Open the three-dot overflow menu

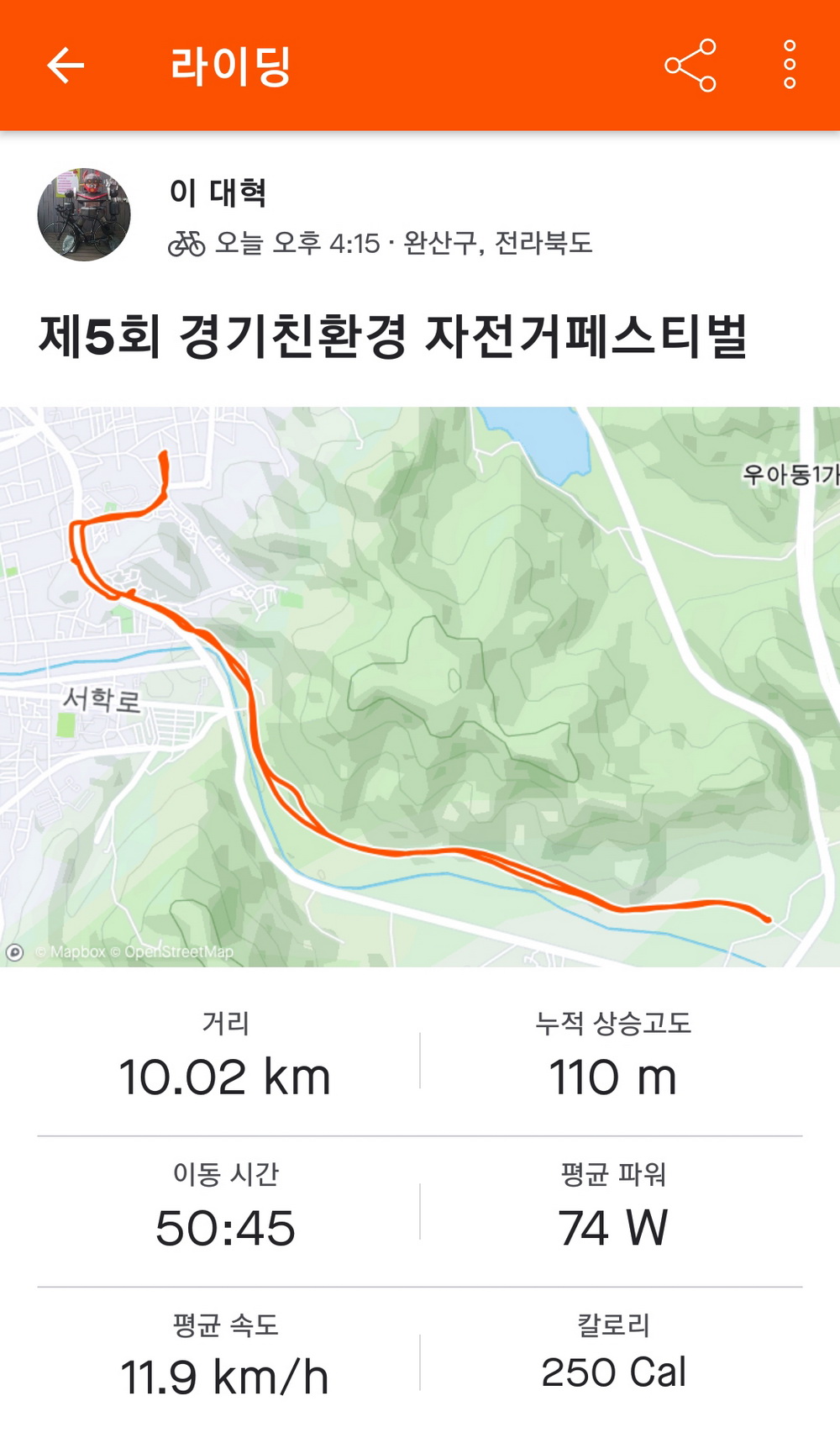tap(789, 65)
